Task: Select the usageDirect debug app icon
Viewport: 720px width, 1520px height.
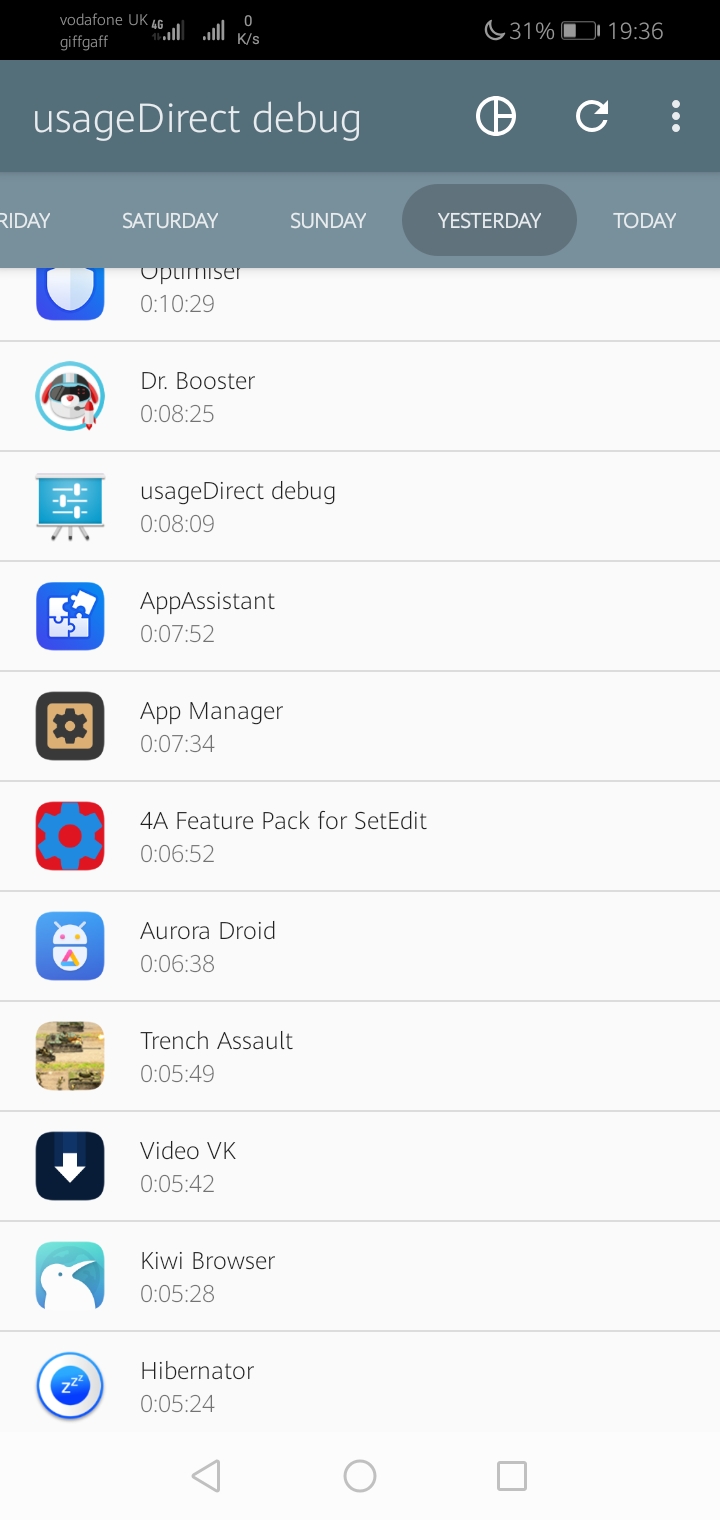Action: pyautogui.click(x=70, y=505)
